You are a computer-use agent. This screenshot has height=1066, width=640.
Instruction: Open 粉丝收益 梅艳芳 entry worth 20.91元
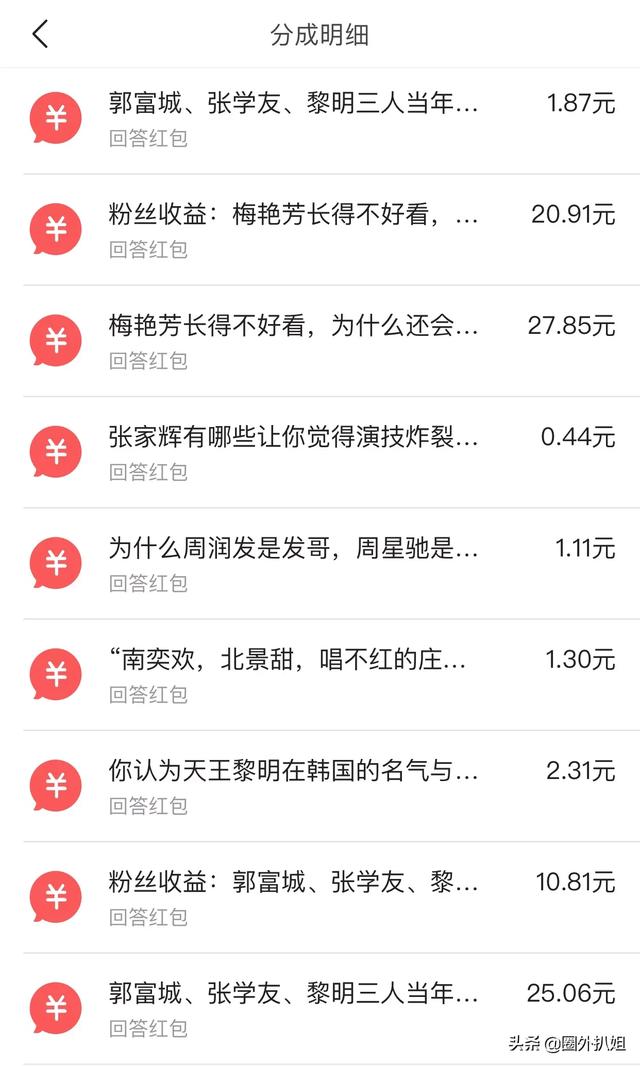(x=320, y=230)
